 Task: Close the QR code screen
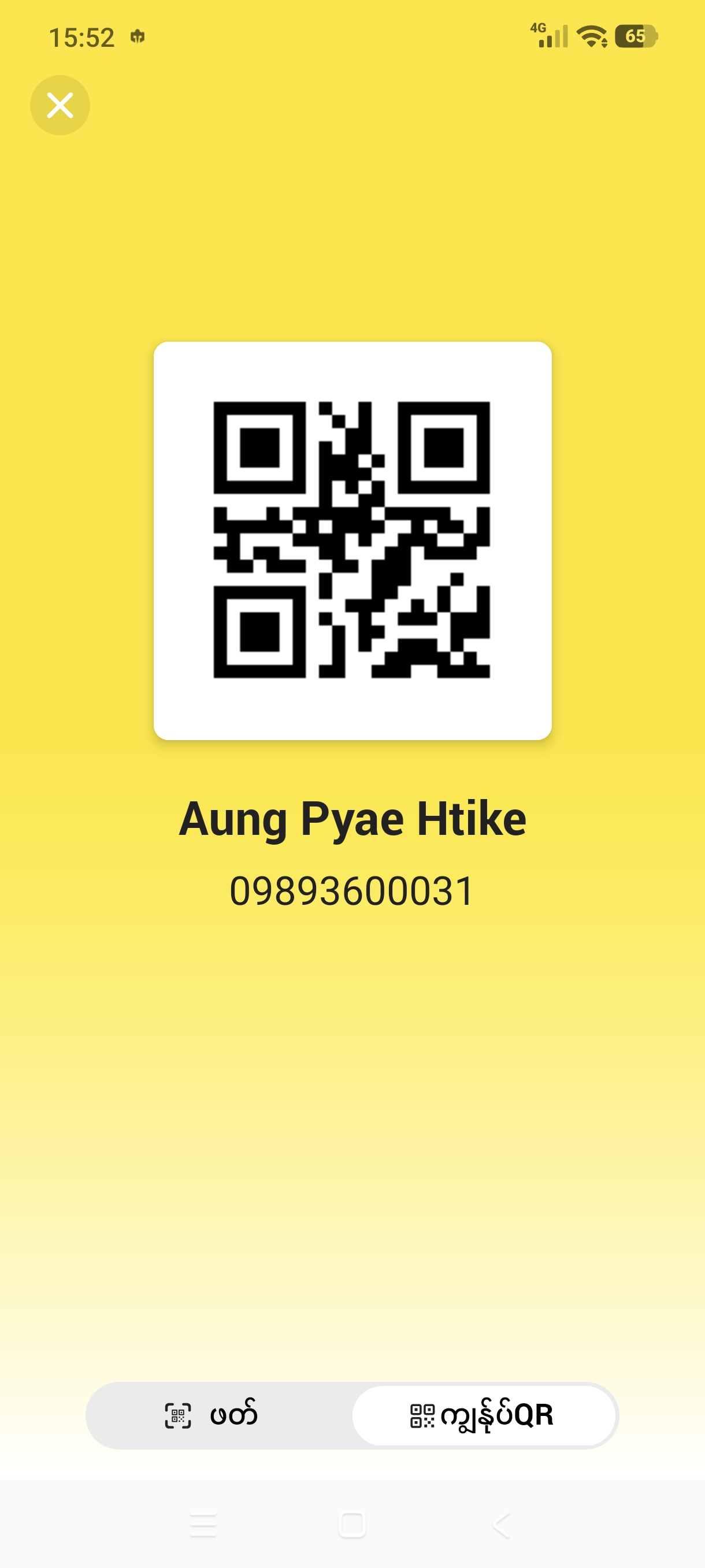(x=60, y=105)
